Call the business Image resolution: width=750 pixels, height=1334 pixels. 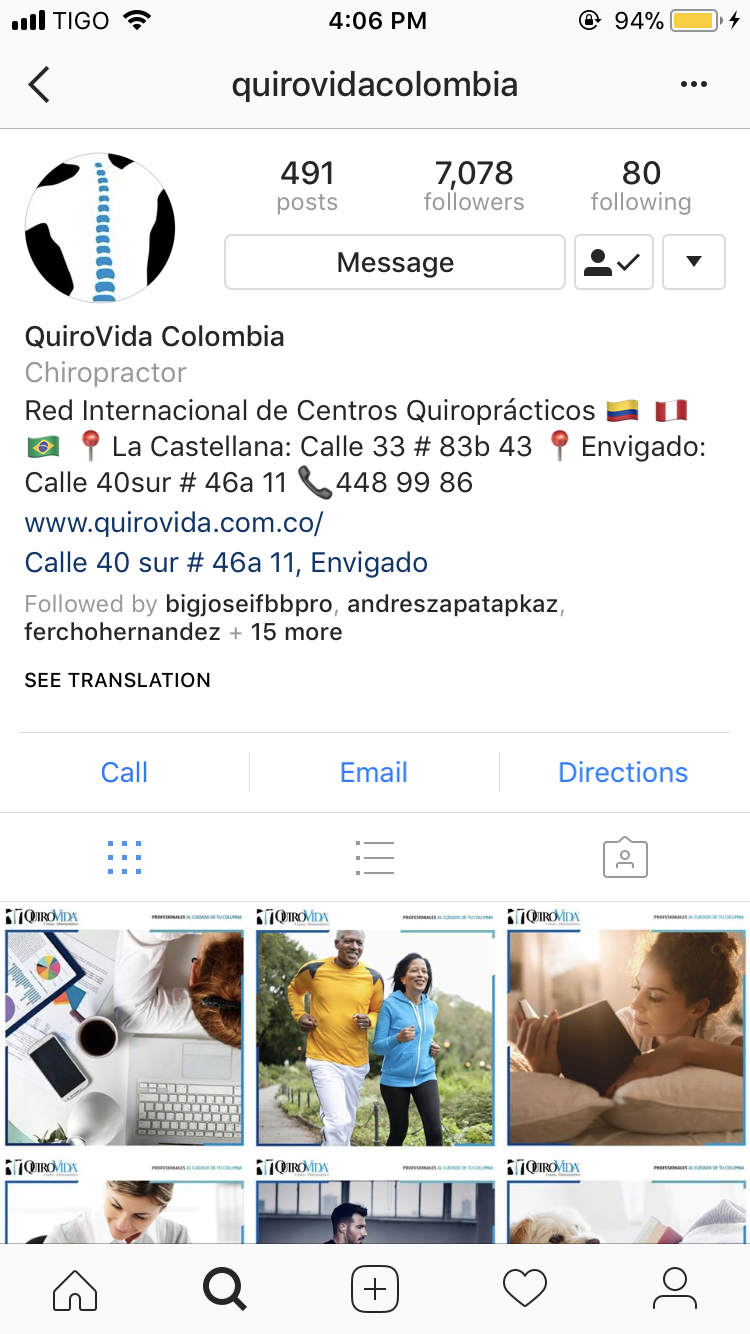pos(124,772)
